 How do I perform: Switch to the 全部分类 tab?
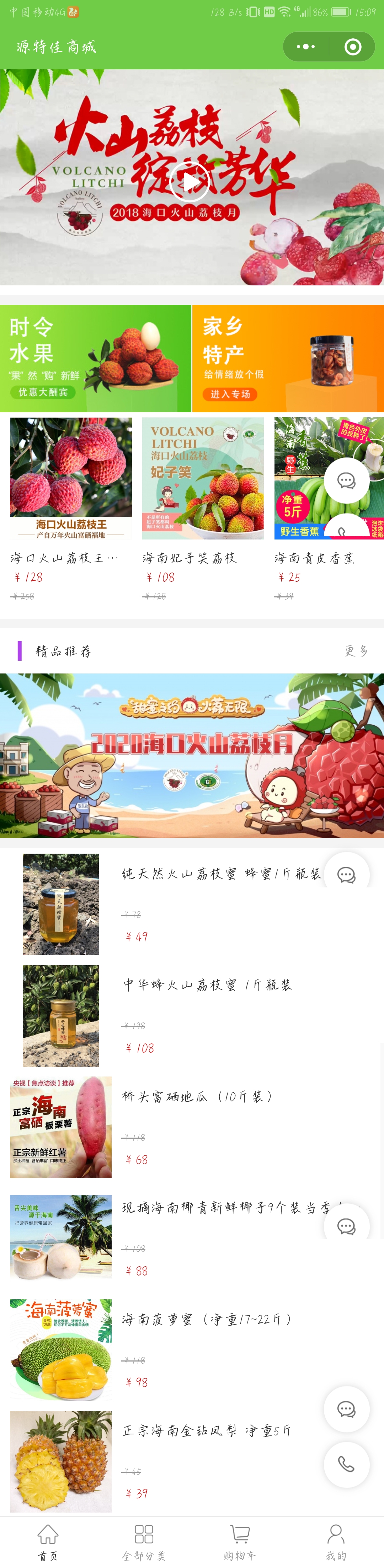(144, 1542)
